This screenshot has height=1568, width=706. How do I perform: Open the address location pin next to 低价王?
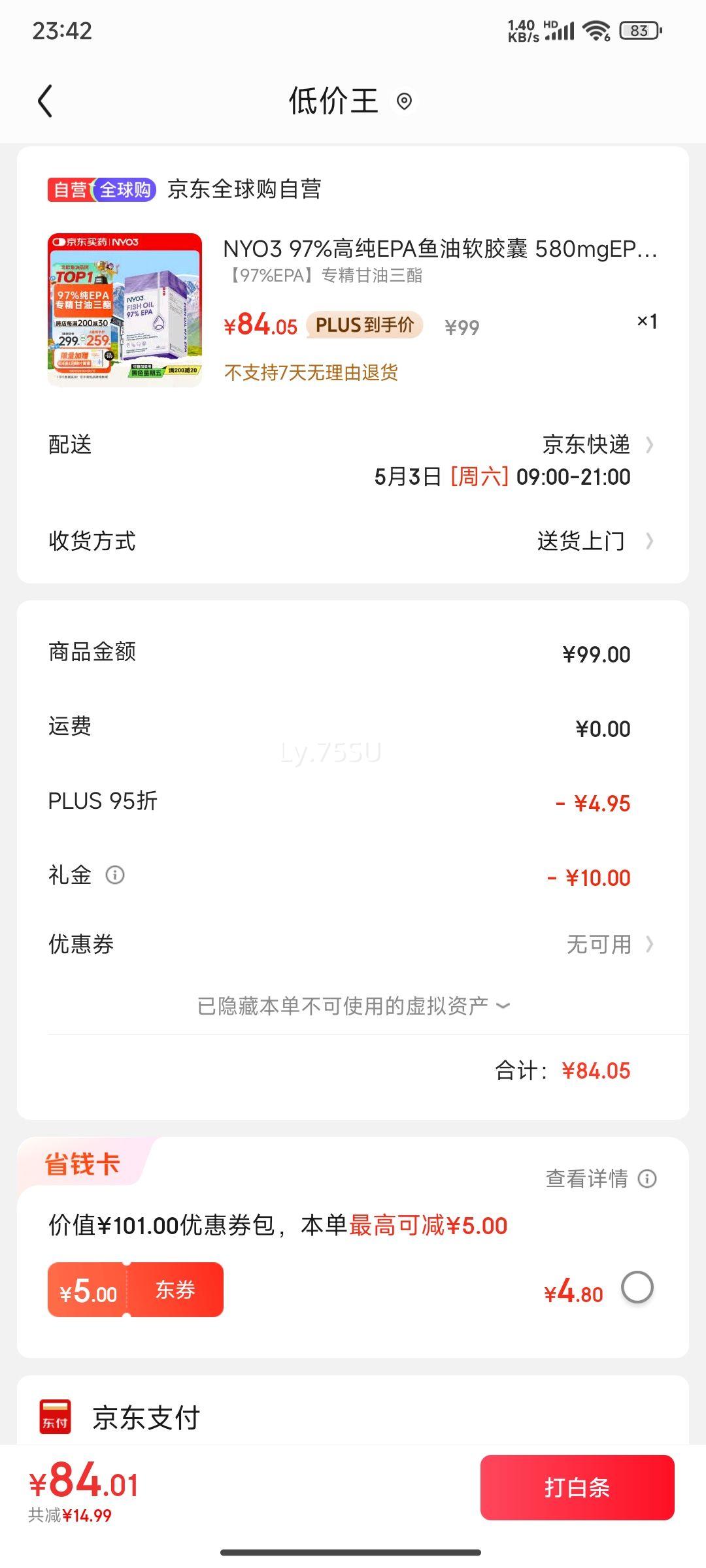404,101
